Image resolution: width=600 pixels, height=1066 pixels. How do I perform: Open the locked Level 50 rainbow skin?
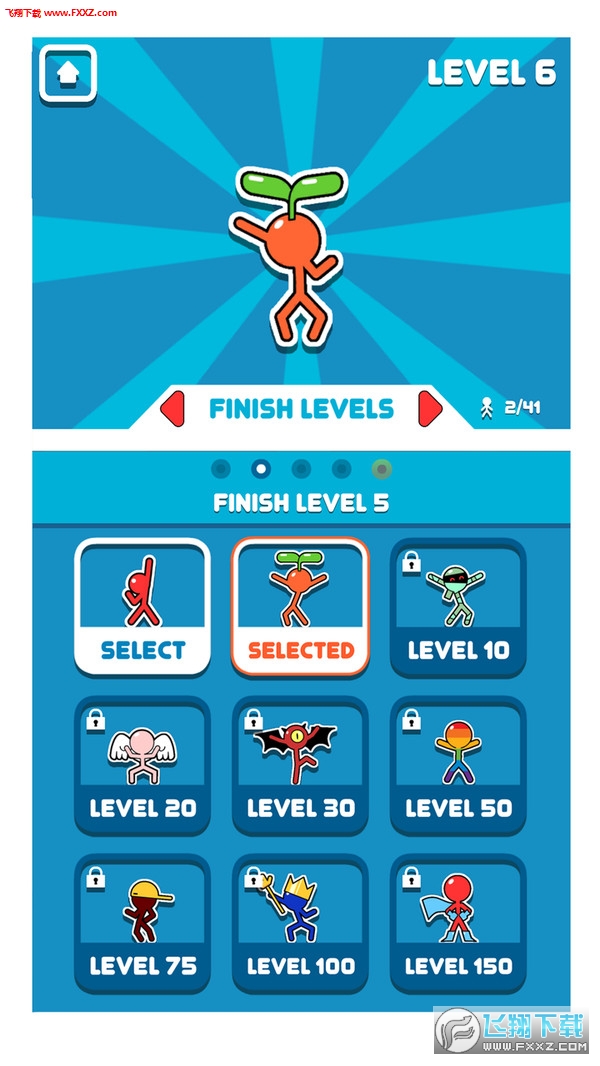pyautogui.click(x=458, y=765)
